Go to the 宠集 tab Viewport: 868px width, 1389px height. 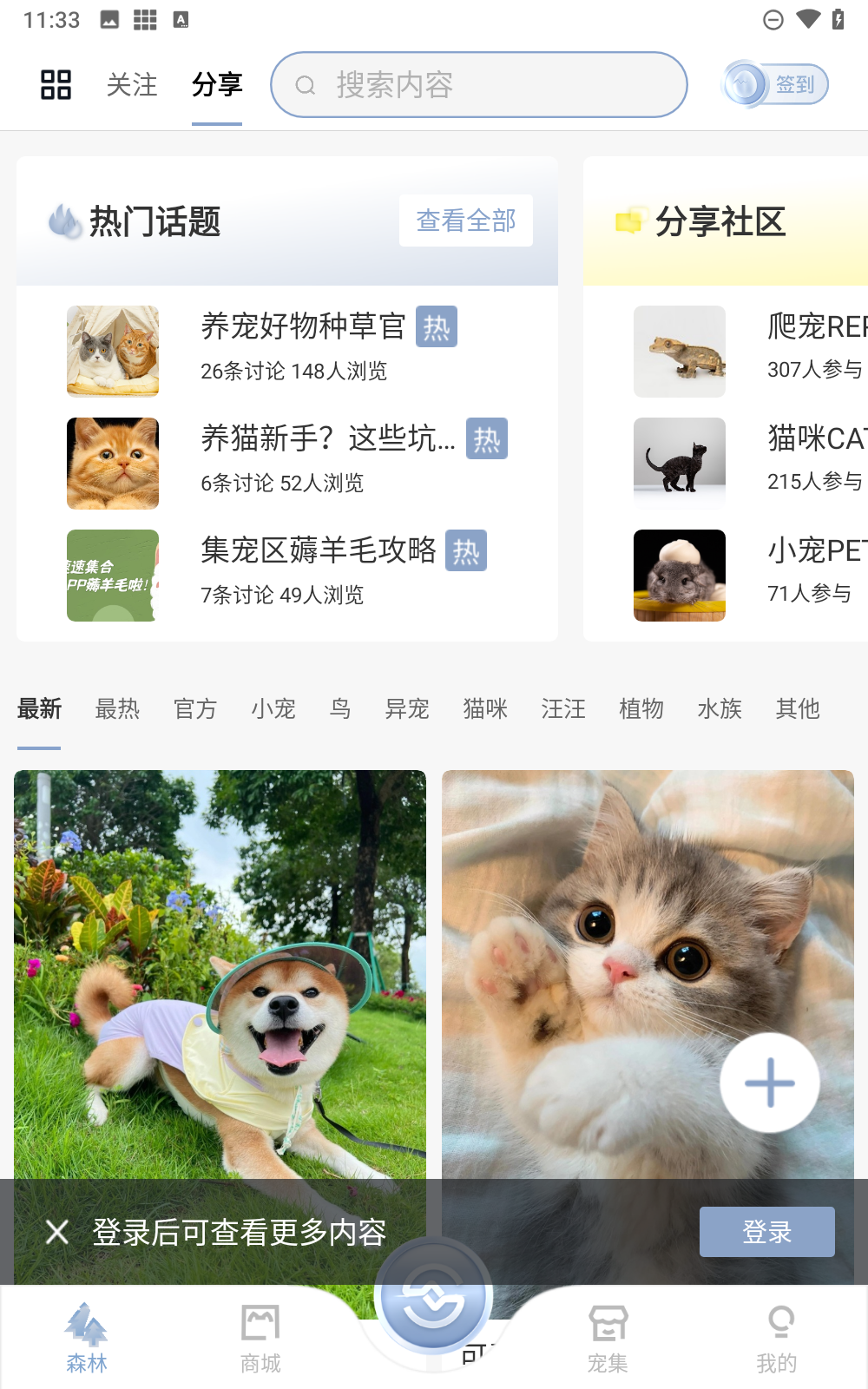click(608, 1338)
